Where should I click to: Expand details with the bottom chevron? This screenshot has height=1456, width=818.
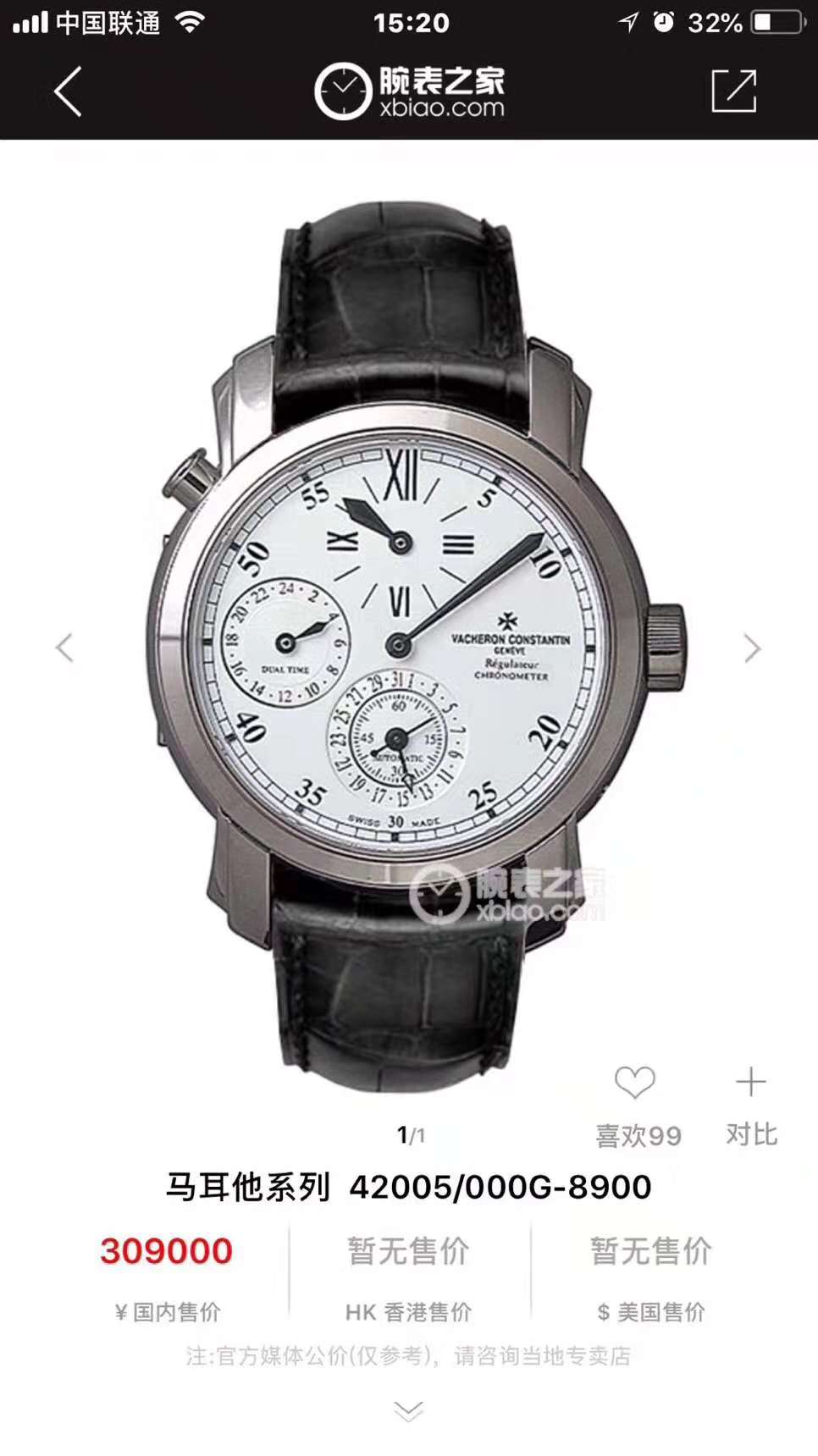tap(408, 1410)
